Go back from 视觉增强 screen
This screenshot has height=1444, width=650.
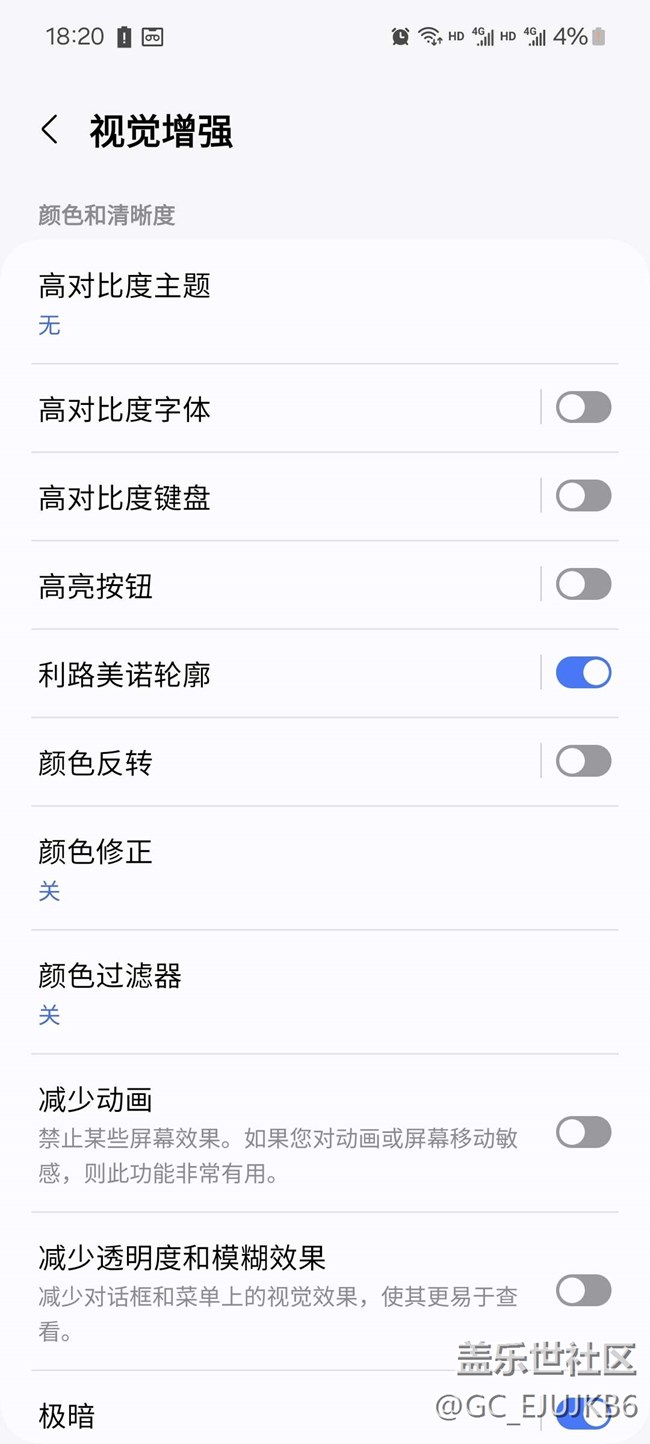coord(50,130)
